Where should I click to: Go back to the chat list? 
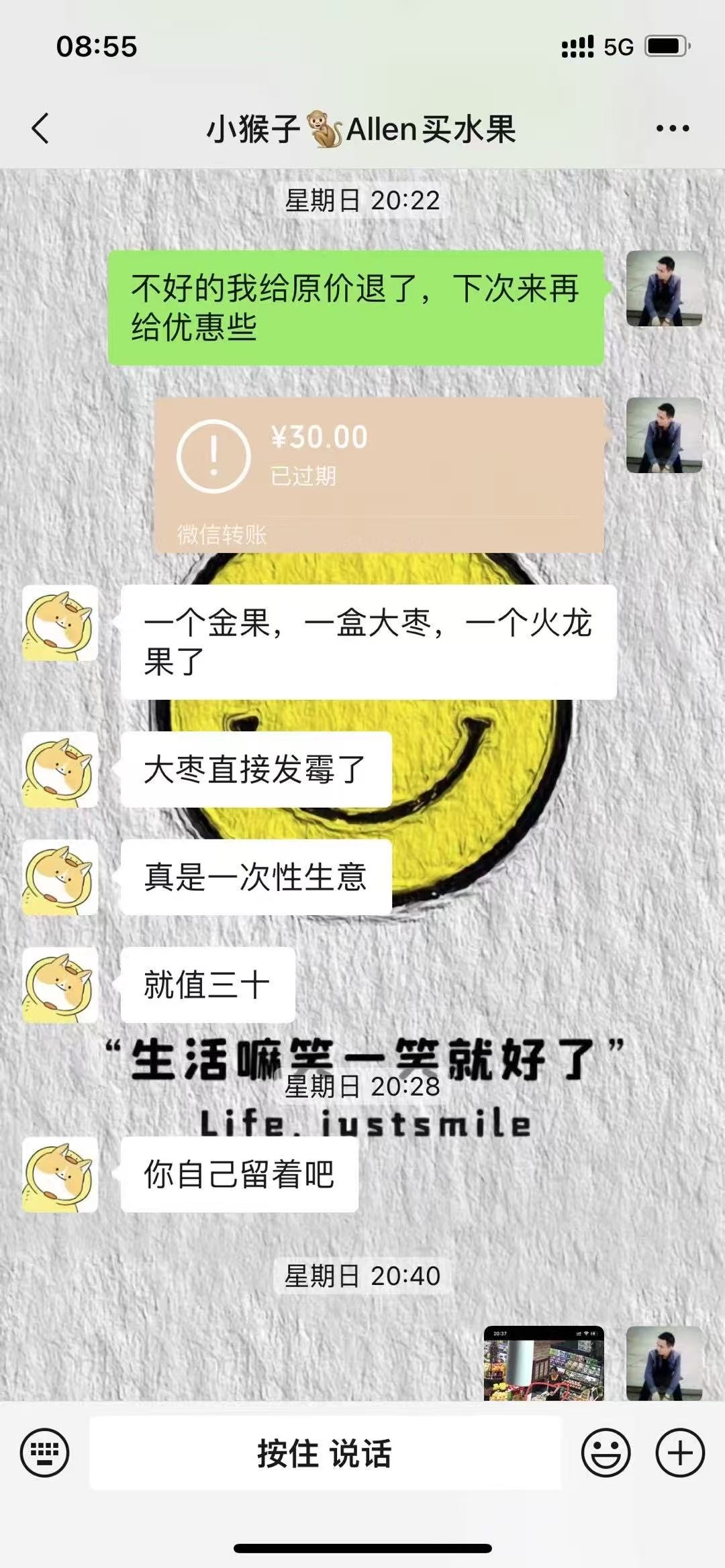point(40,128)
